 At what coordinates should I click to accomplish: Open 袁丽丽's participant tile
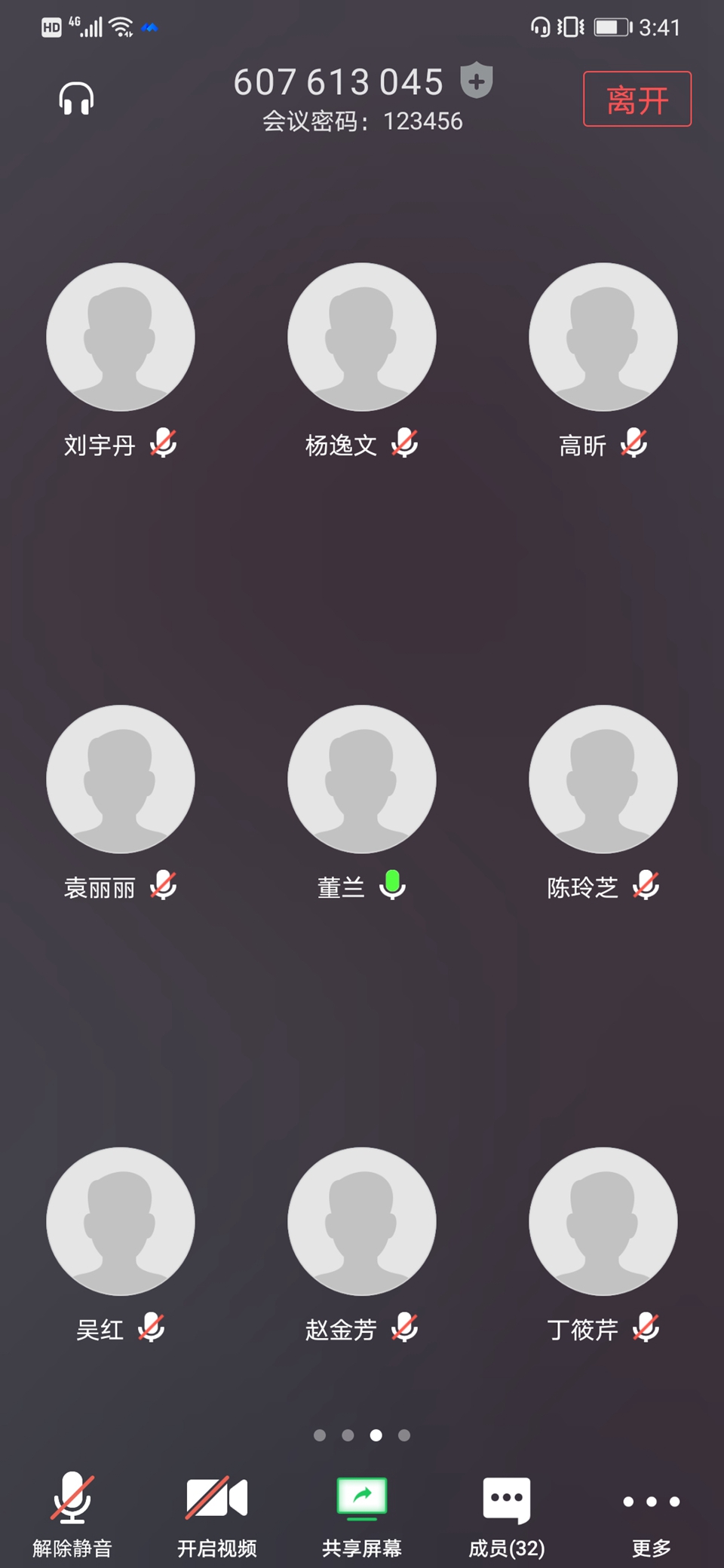121,779
